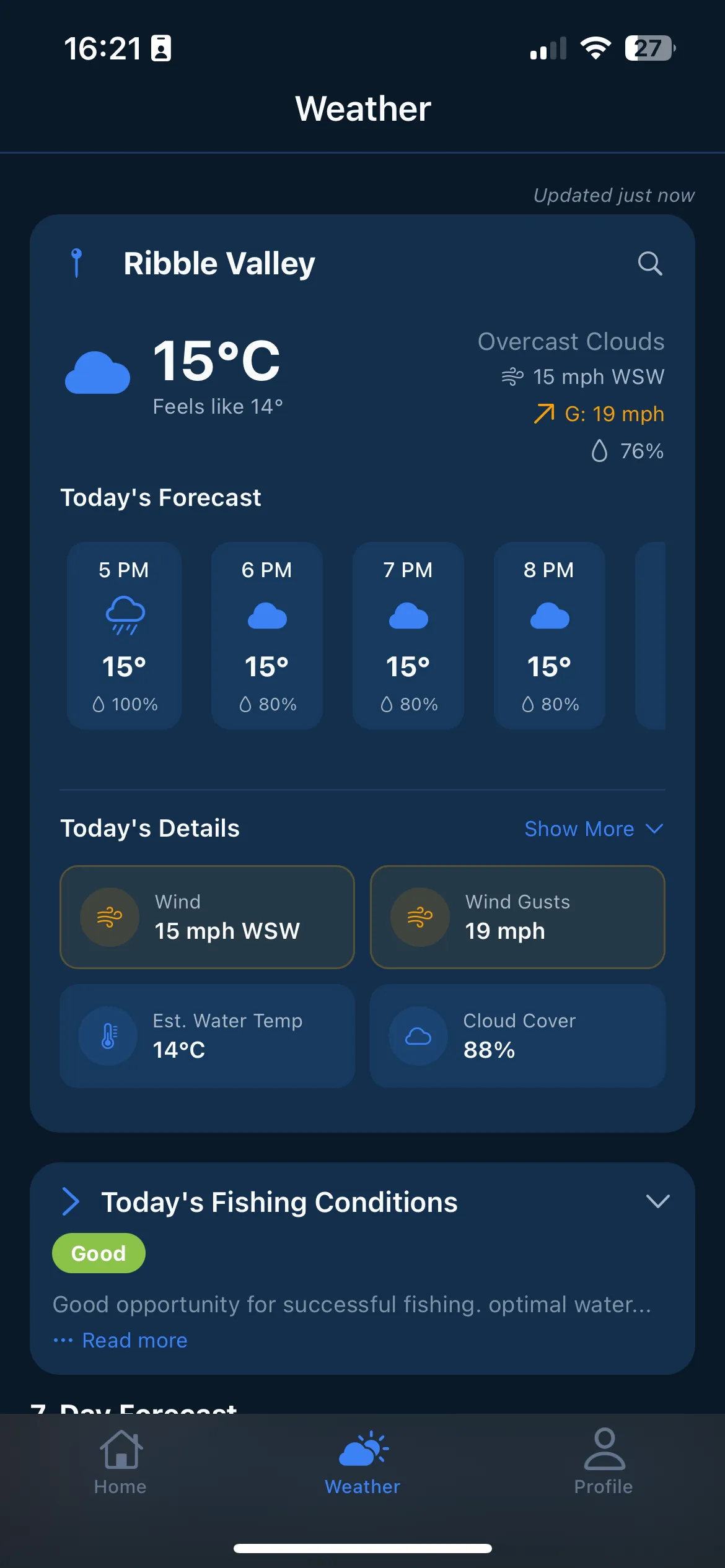The height and width of the screenshot is (1568, 725).
Task: Tap the humidity droplet icon near 76%
Action: click(599, 451)
